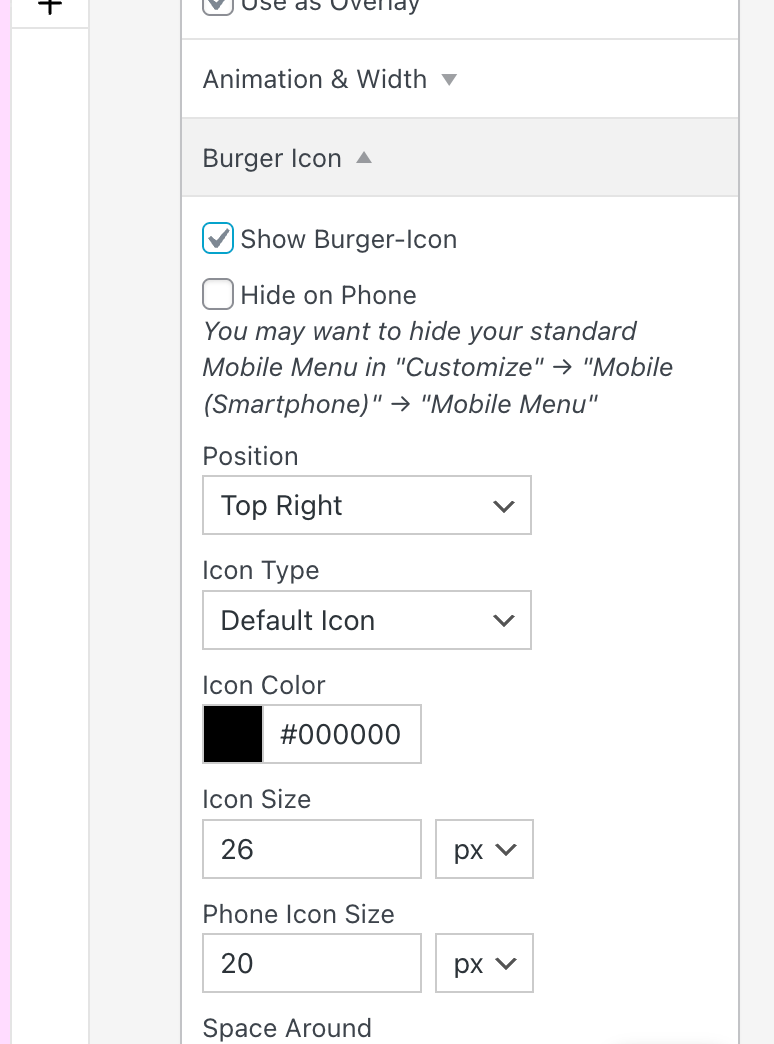Enable the Hide on Phone checkbox

coord(218,295)
